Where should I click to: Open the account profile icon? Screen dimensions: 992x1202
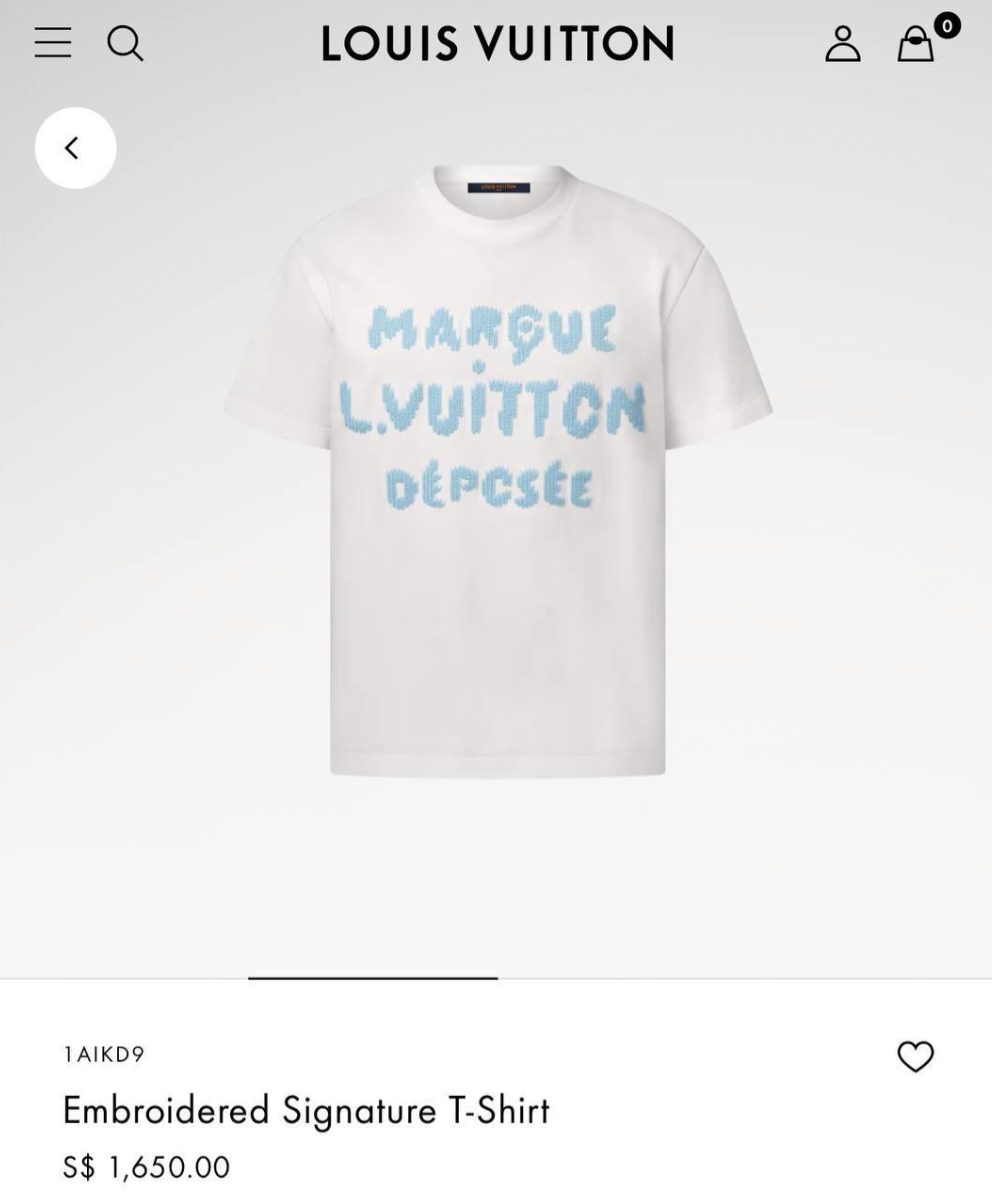click(843, 43)
